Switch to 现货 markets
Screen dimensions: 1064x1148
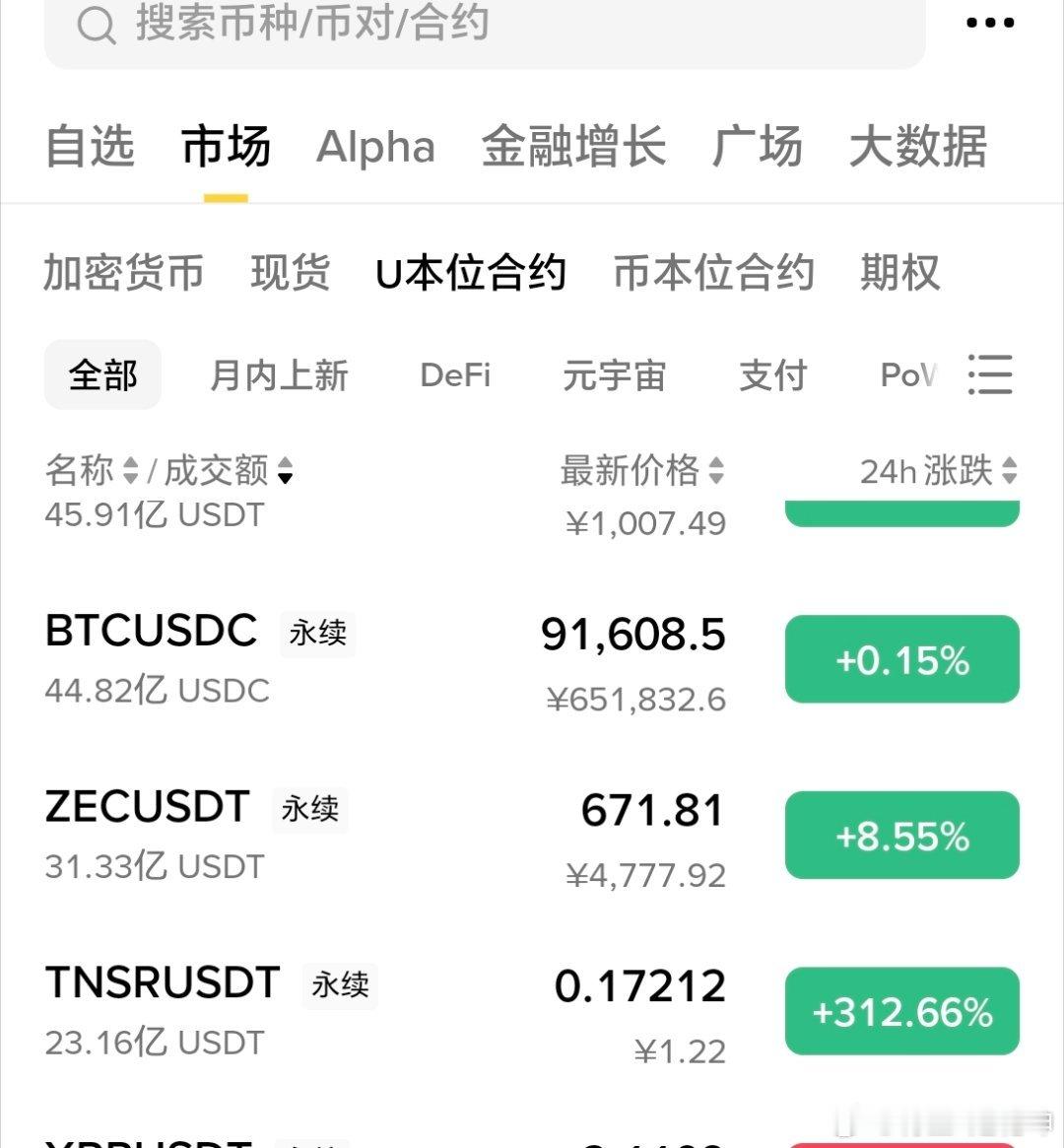(290, 273)
